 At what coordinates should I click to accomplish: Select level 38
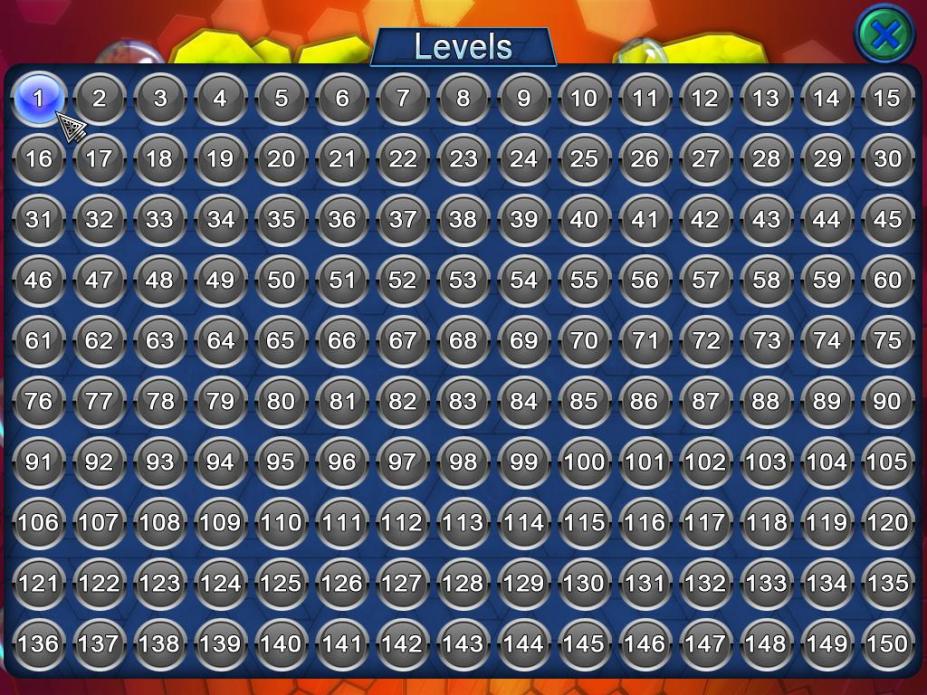(463, 219)
